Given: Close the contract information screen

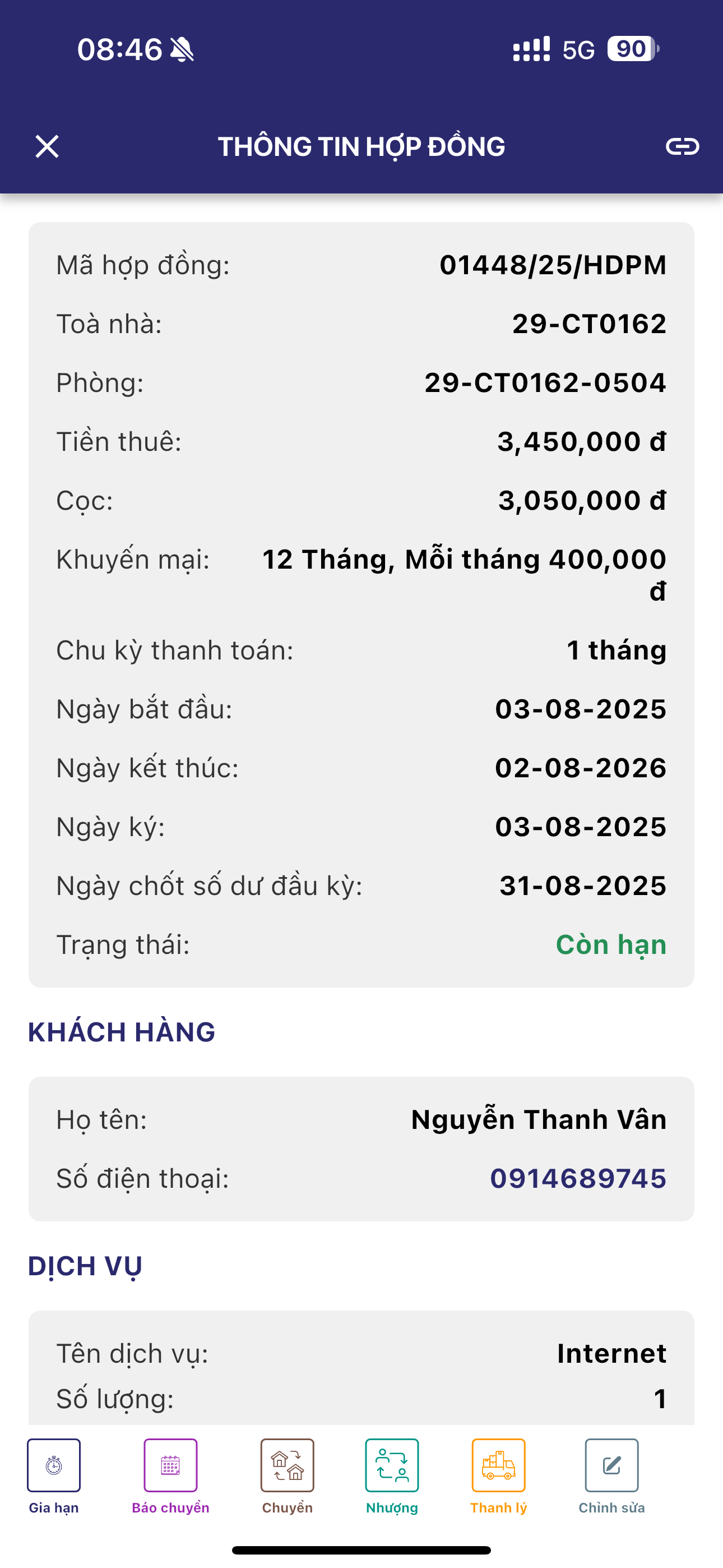Looking at the screenshot, I should coord(47,147).
